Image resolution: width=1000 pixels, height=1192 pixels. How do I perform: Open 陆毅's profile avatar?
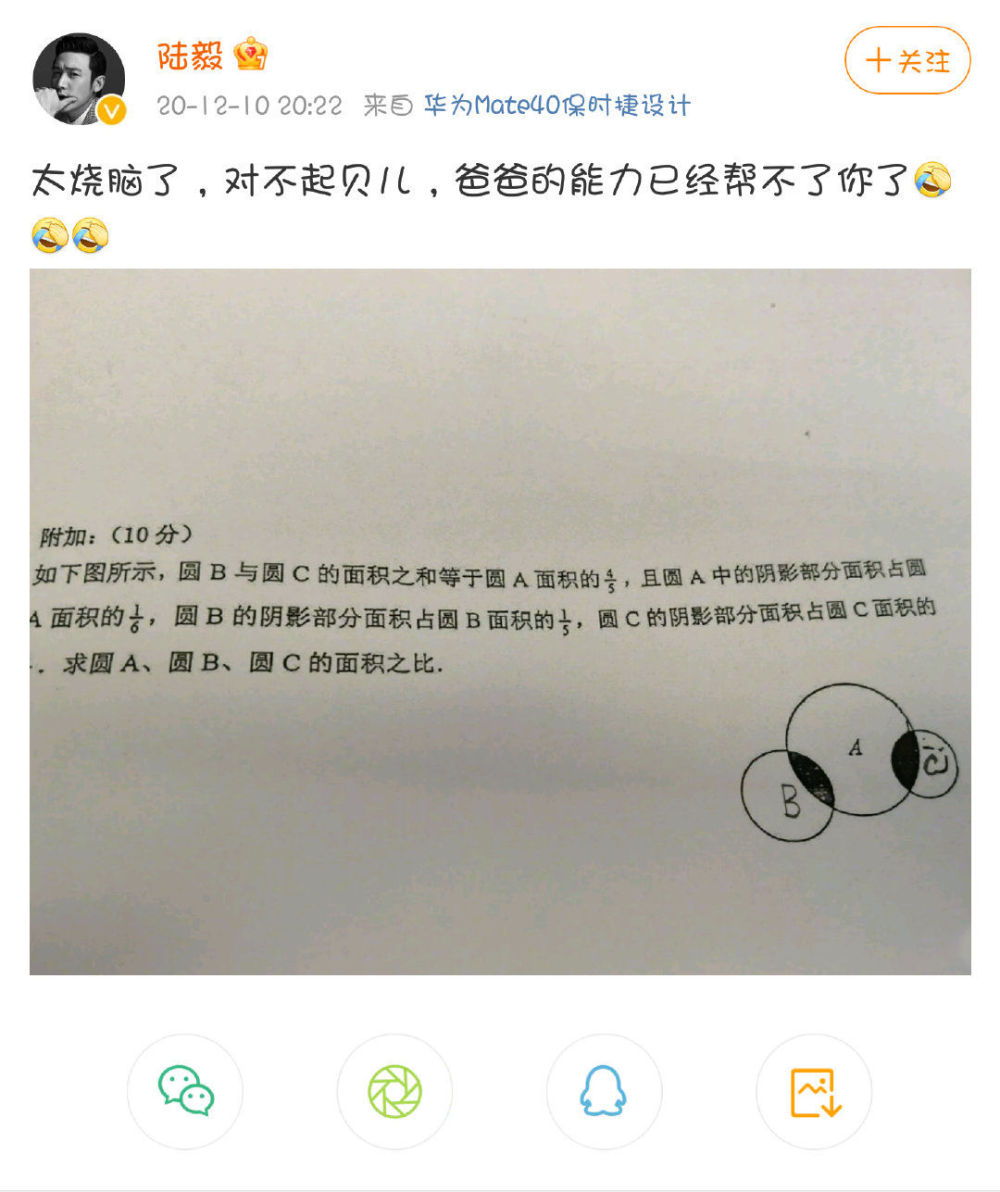(79, 78)
